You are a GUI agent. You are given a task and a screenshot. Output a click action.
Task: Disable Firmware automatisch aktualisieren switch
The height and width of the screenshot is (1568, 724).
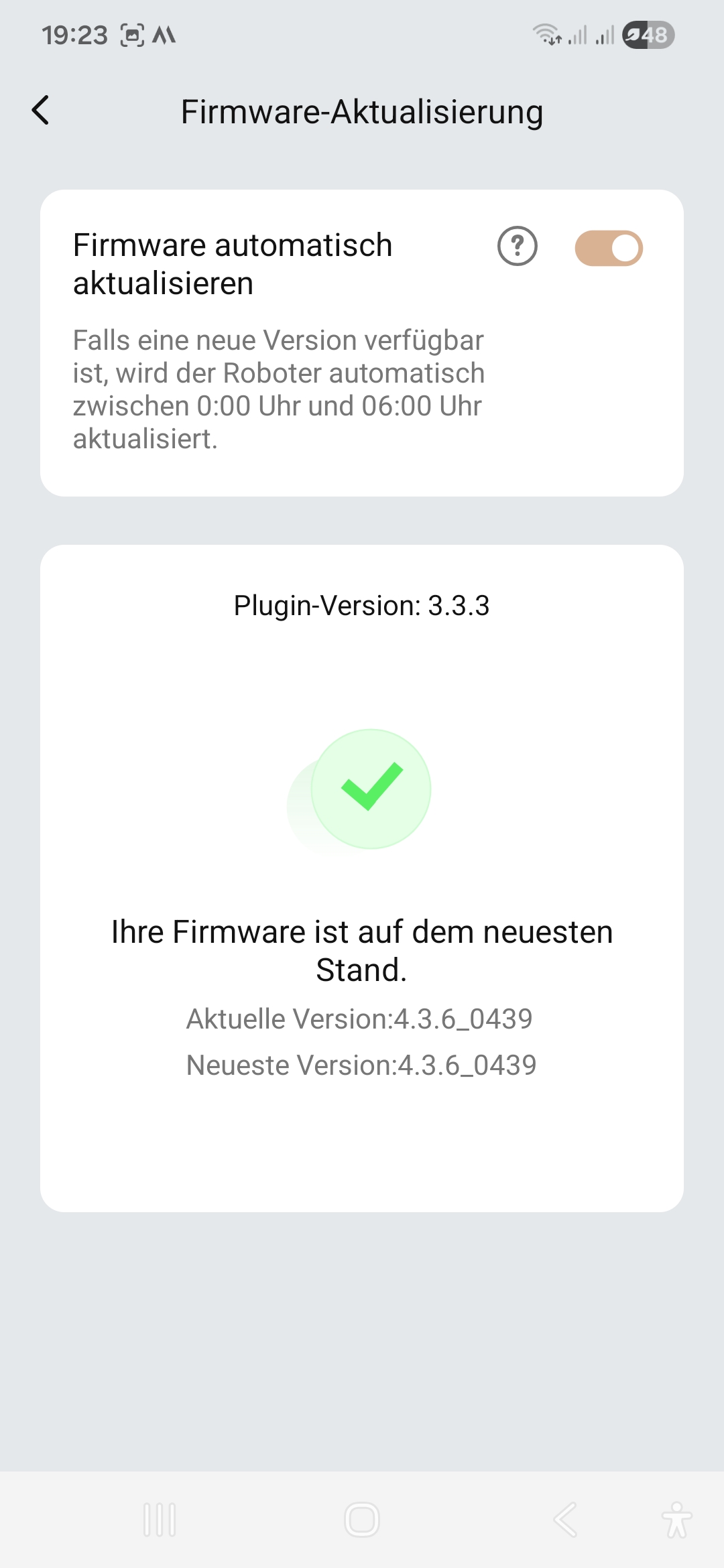click(x=609, y=248)
